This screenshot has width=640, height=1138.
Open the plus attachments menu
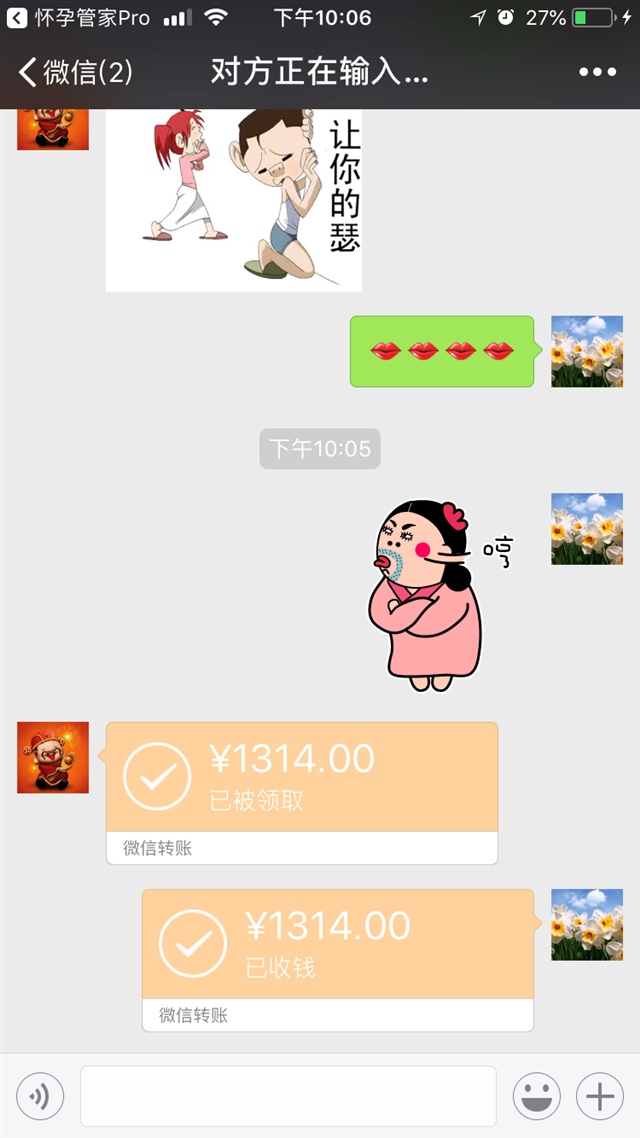click(x=599, y=1097)
